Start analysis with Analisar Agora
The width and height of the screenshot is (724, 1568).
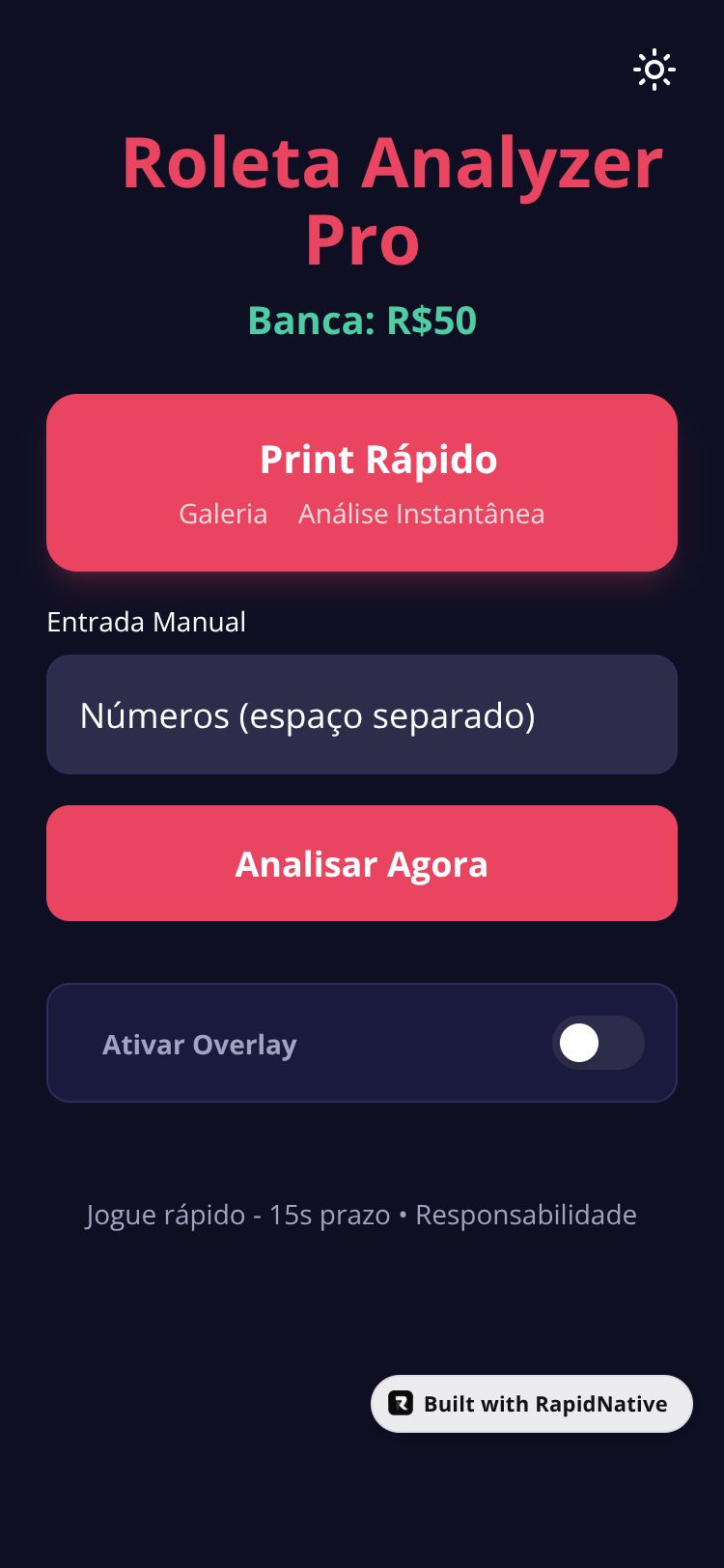[362, 863]
